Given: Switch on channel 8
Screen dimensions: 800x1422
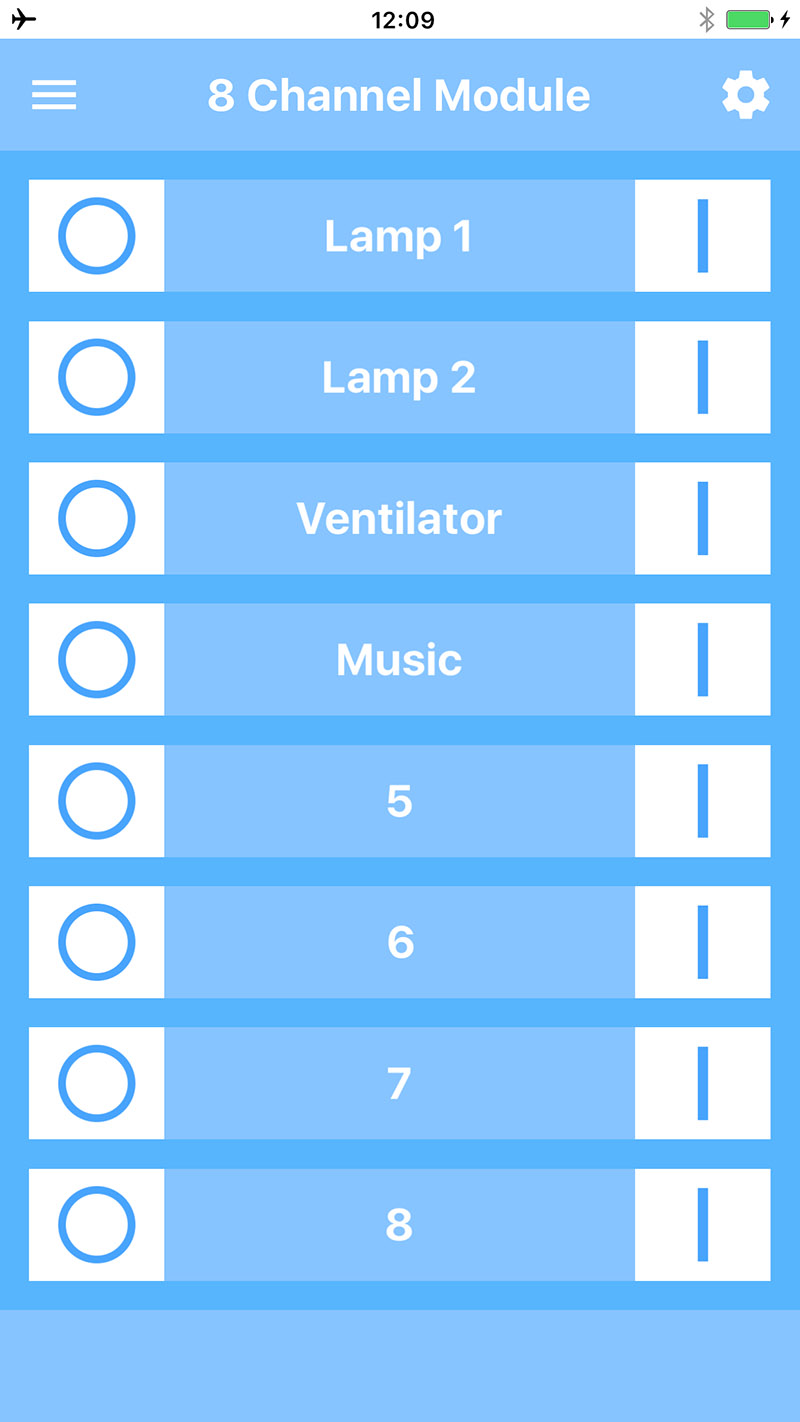Looking at the screenshot, I should tap(703, 1225).
